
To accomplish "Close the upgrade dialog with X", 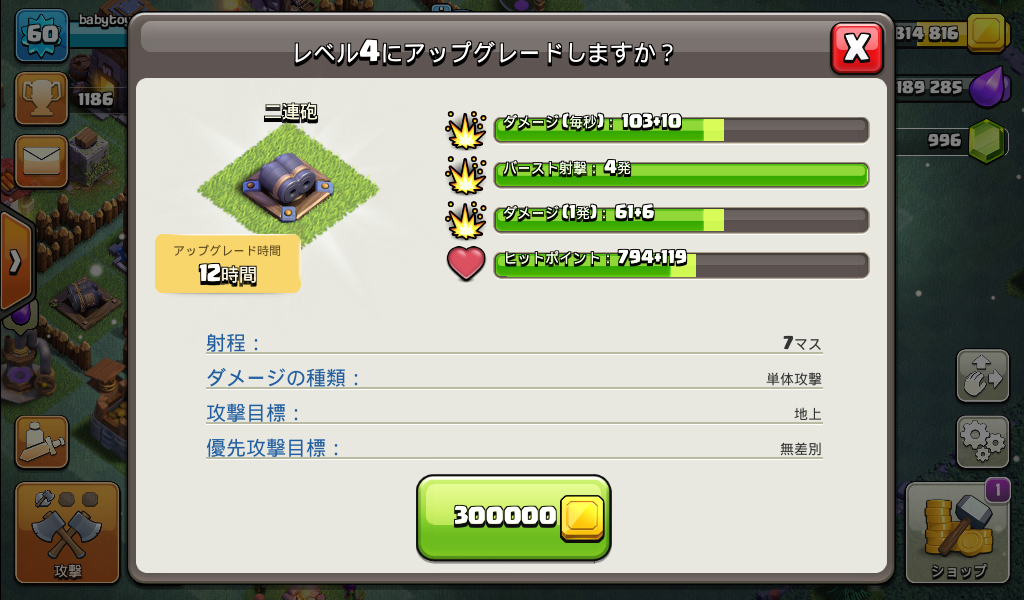I will coord(856,48).
